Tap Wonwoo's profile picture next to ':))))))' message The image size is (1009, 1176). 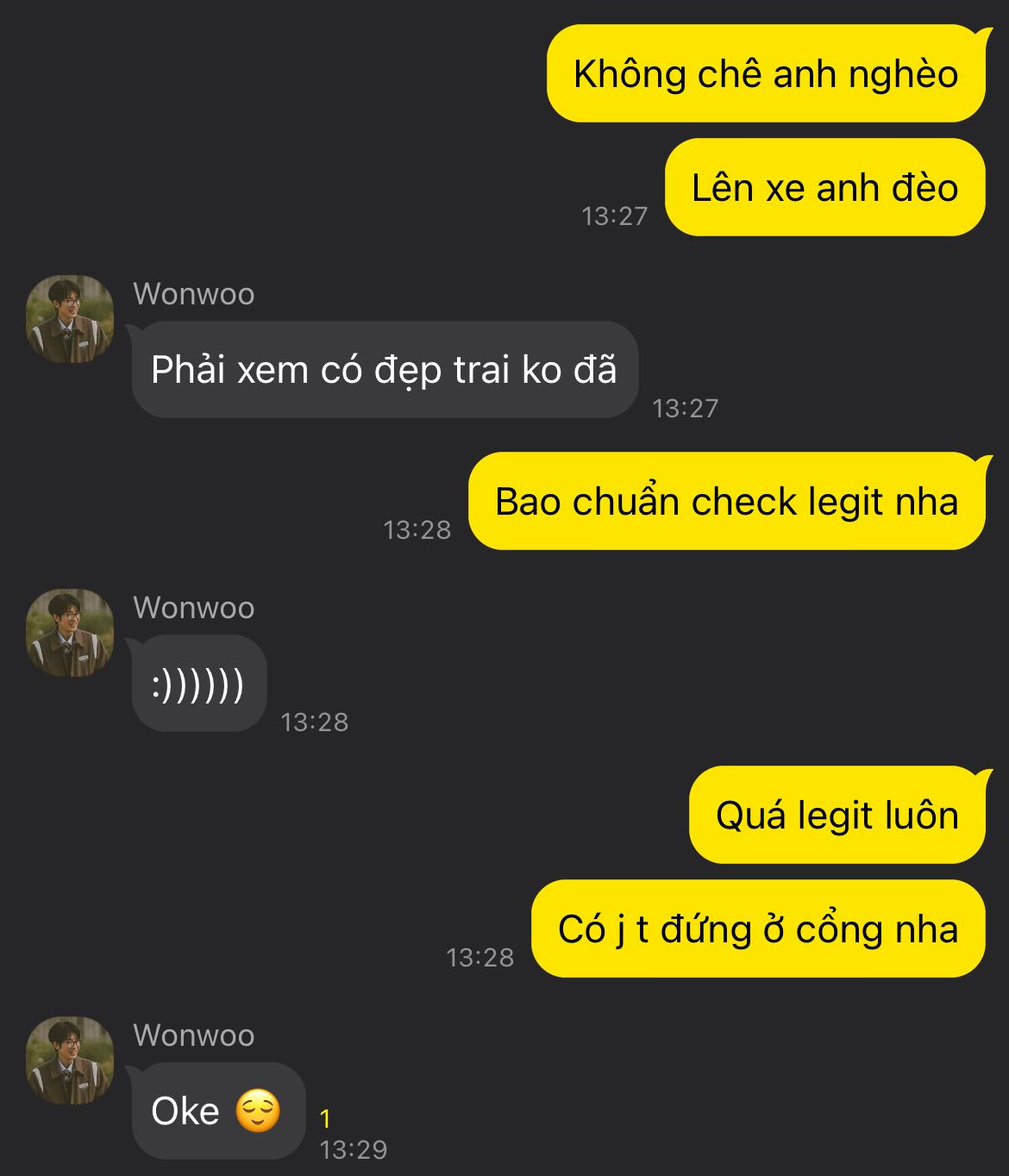pyautogui.click(x=70, y=633)
